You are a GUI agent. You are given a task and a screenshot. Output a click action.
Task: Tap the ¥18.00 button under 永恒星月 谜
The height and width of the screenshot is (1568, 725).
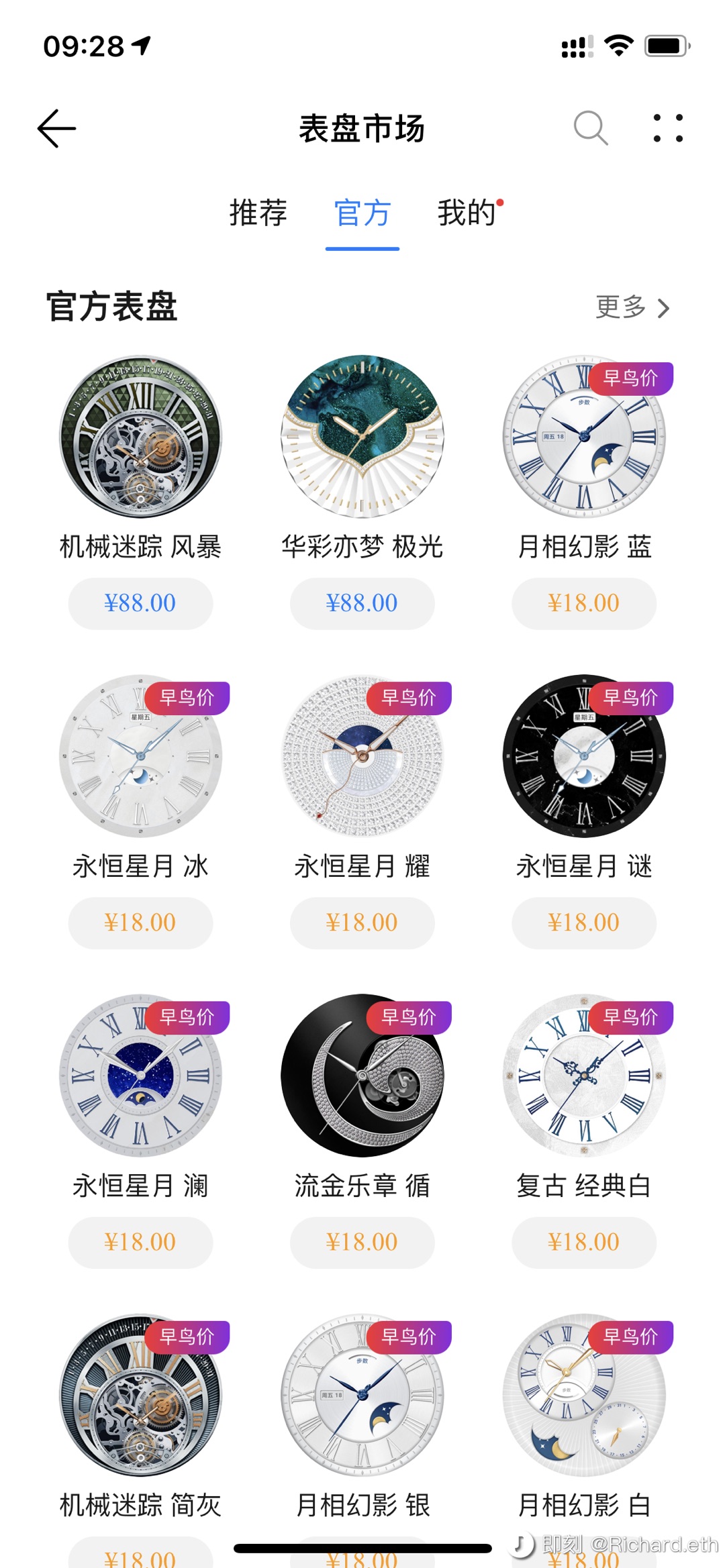[584, 923]
